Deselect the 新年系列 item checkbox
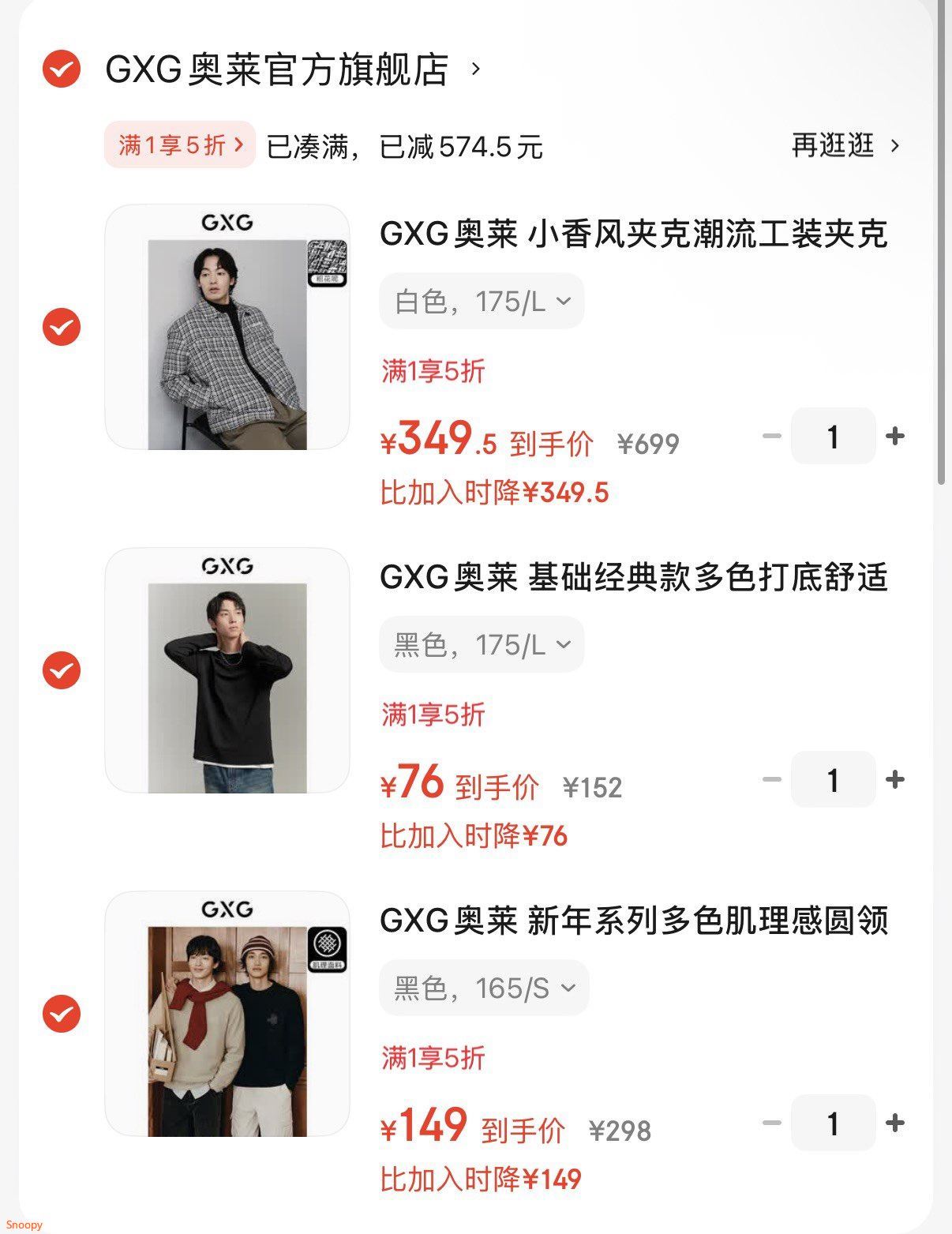 pos(62,1014)
